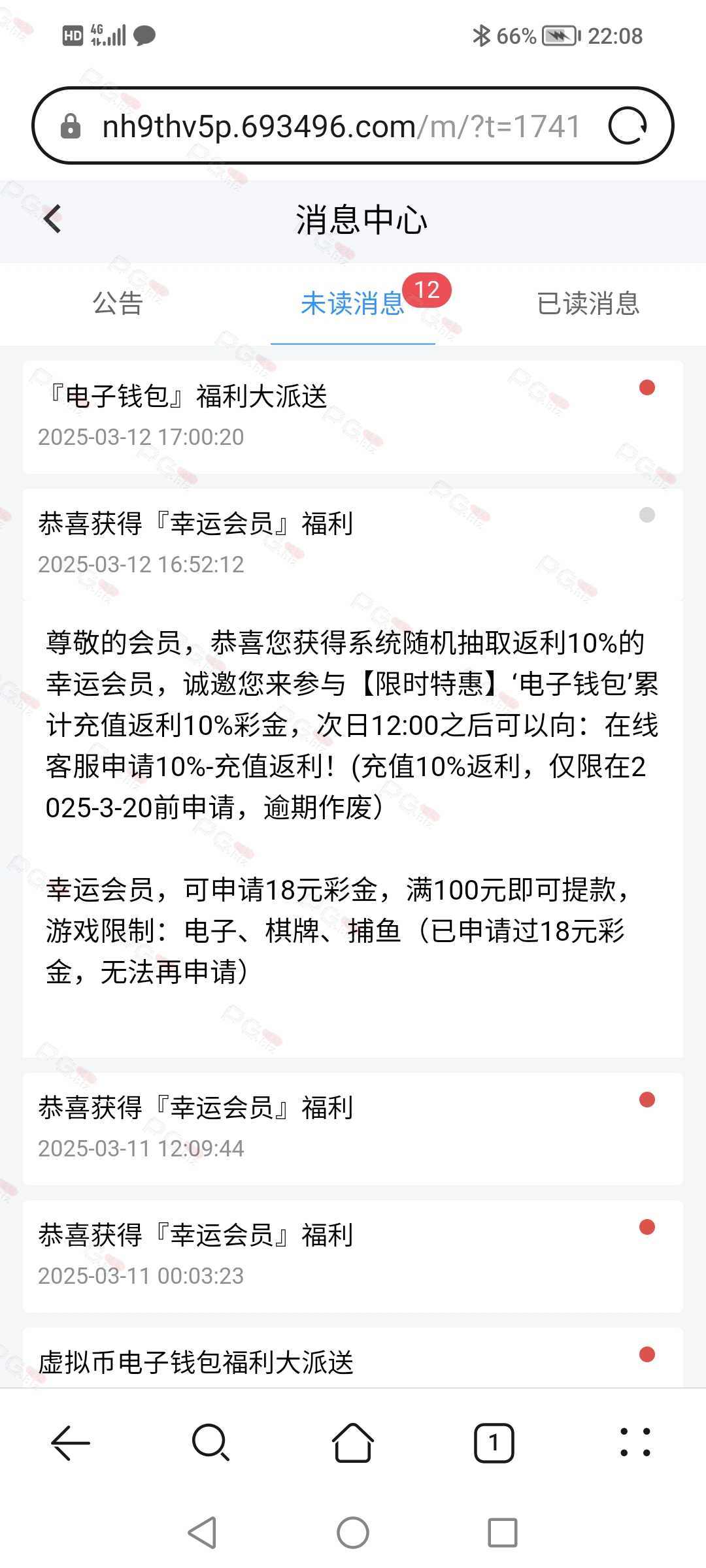Select the 未读消息 tab
706x1568 pixels.
coord(353,304)
